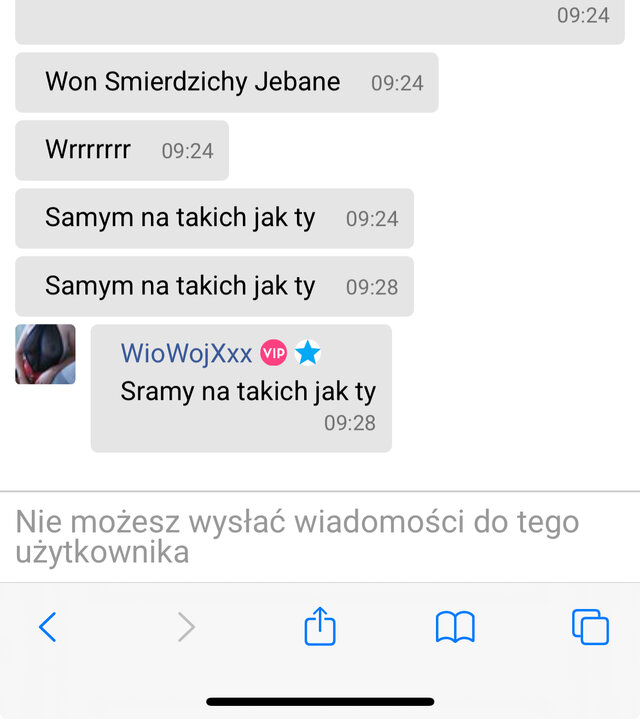640x719 pixels.
Task: Tap WioWojXxx's avatar picture
Action: [x=45, y=354]
